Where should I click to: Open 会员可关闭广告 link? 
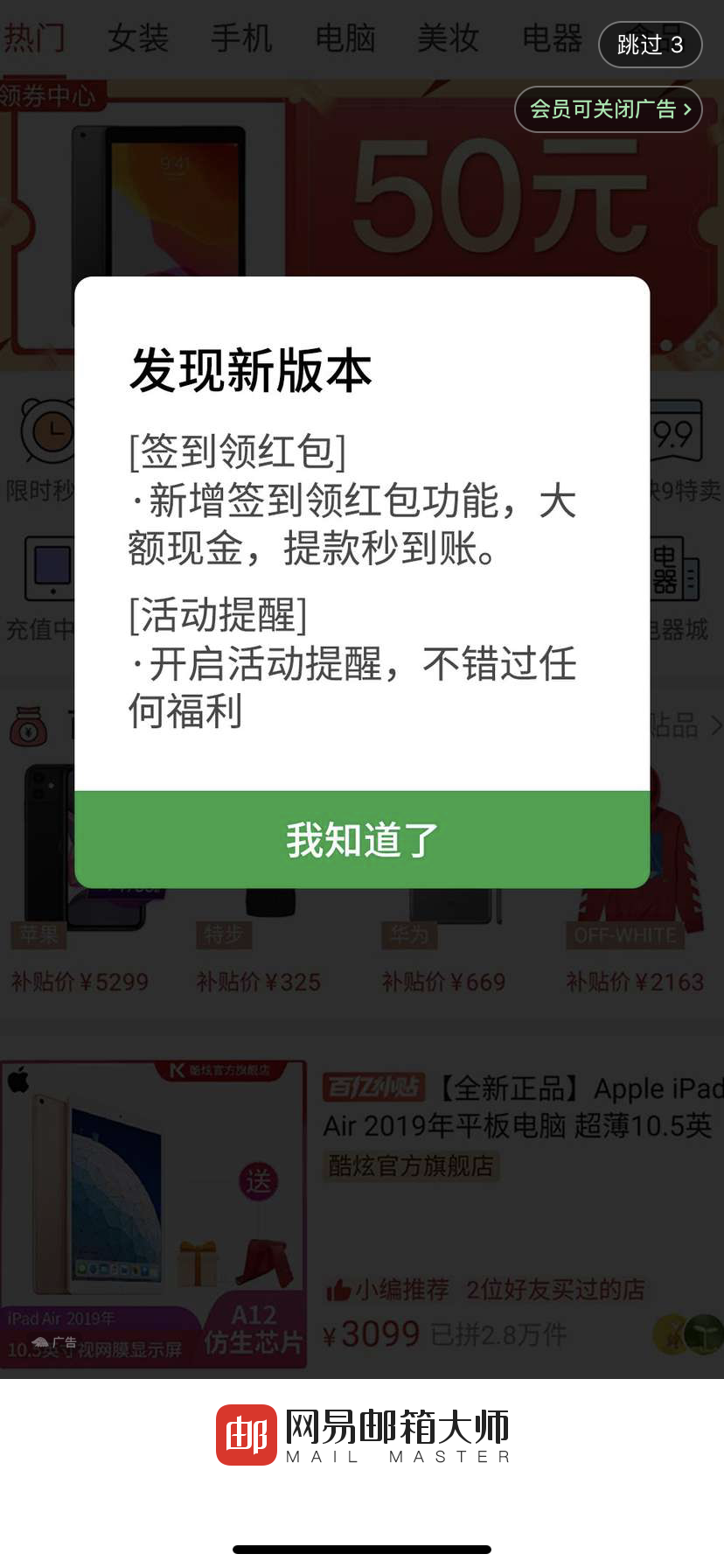609,109
